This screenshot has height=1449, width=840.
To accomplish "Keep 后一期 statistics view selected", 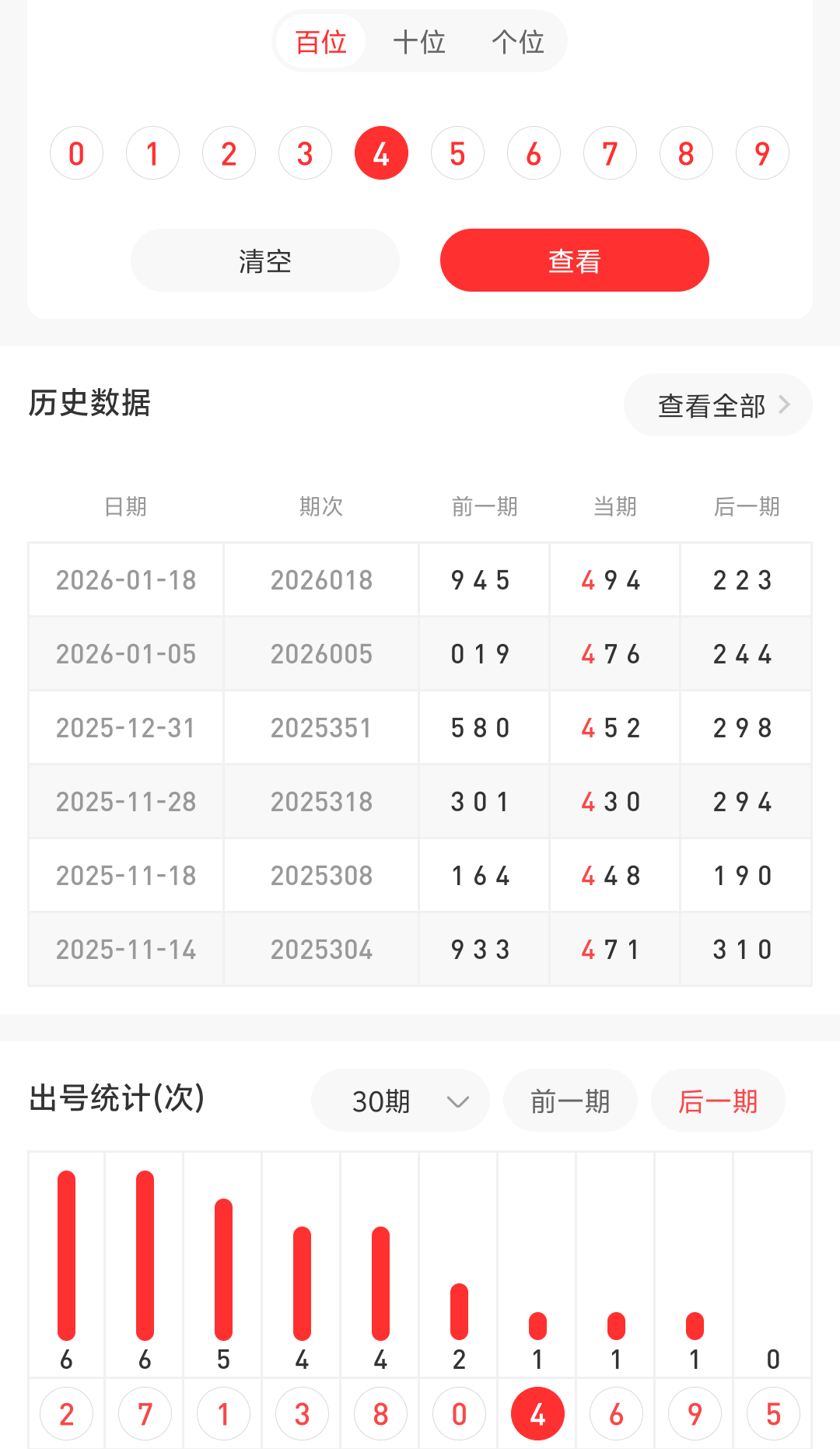I will (x=717, y=1100).
